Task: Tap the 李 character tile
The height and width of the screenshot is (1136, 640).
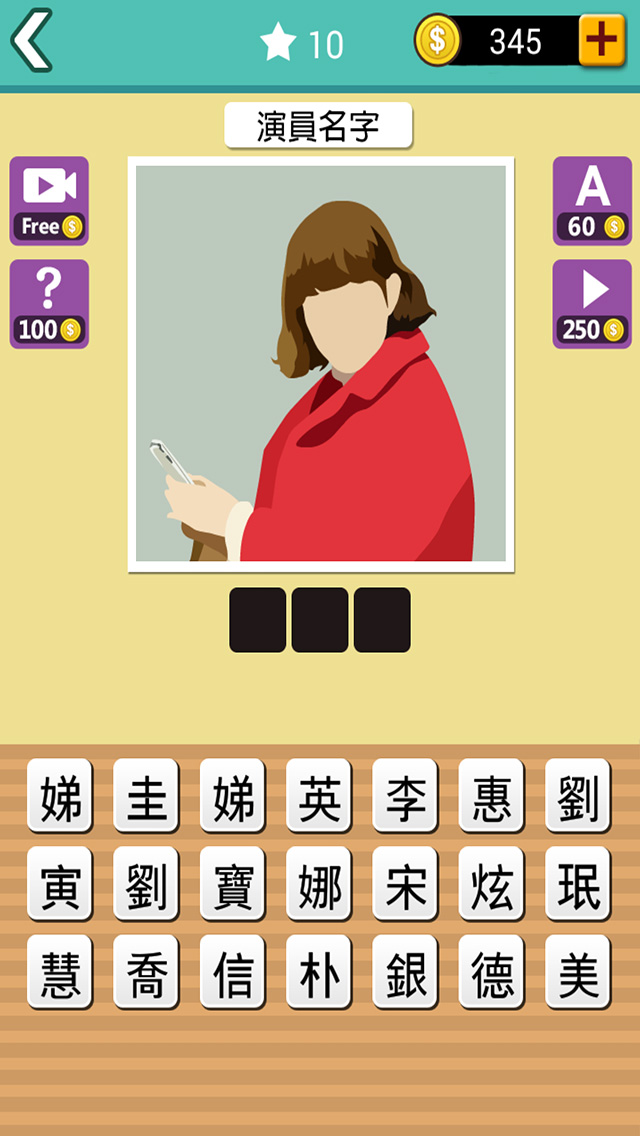Action: [x=405, y=795]
